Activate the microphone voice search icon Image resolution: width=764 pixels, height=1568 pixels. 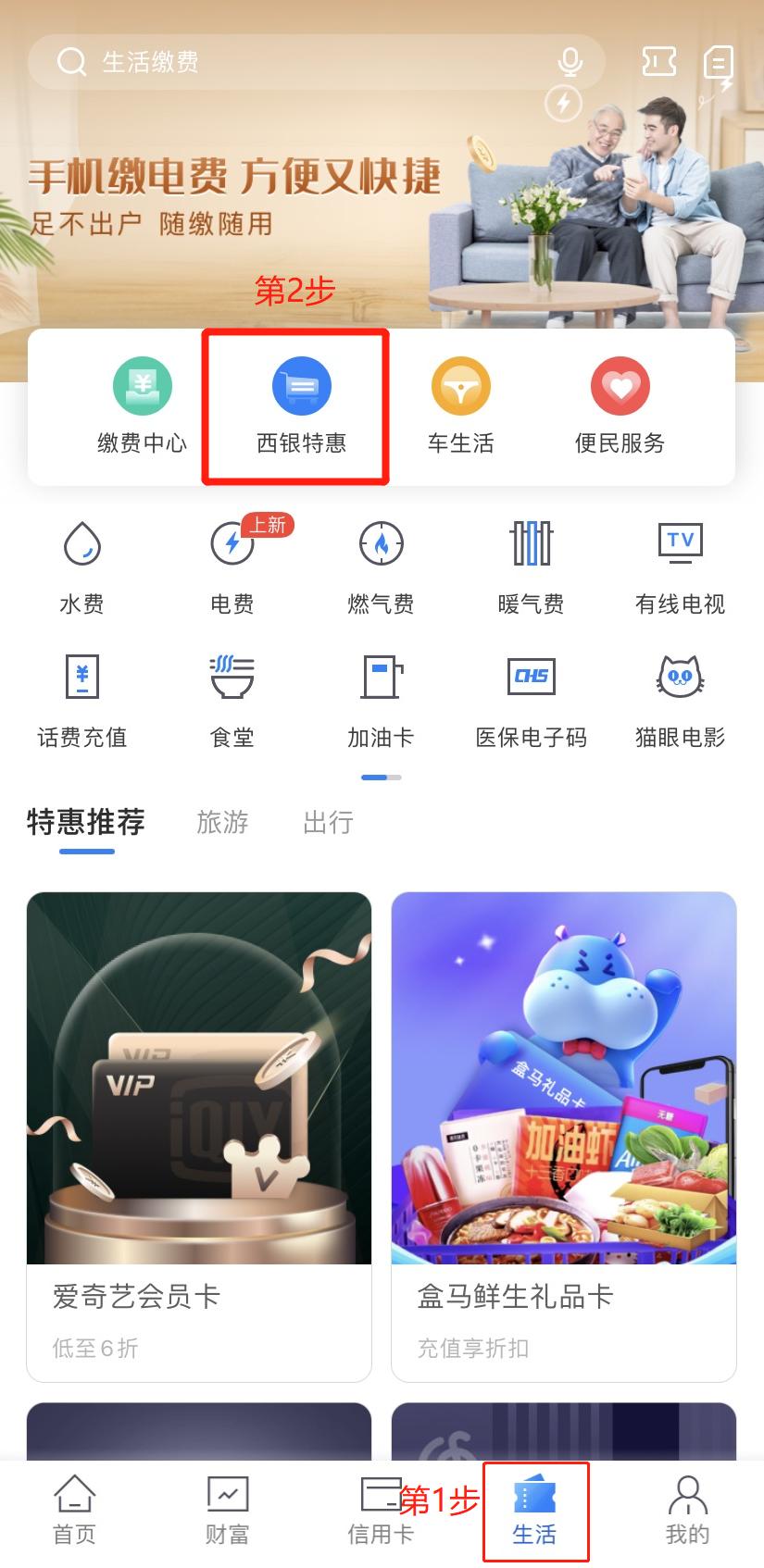570,60
